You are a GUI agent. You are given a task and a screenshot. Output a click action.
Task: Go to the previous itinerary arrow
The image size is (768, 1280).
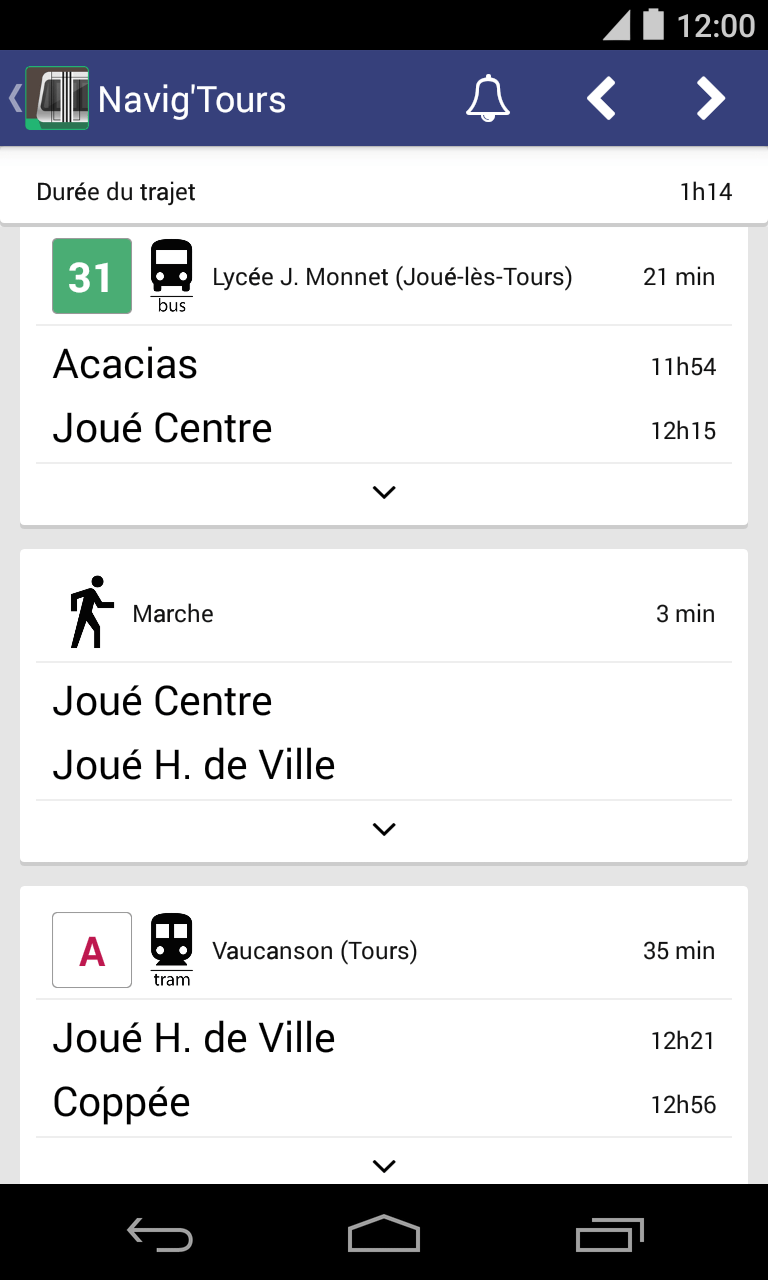[x=601, y=98]
